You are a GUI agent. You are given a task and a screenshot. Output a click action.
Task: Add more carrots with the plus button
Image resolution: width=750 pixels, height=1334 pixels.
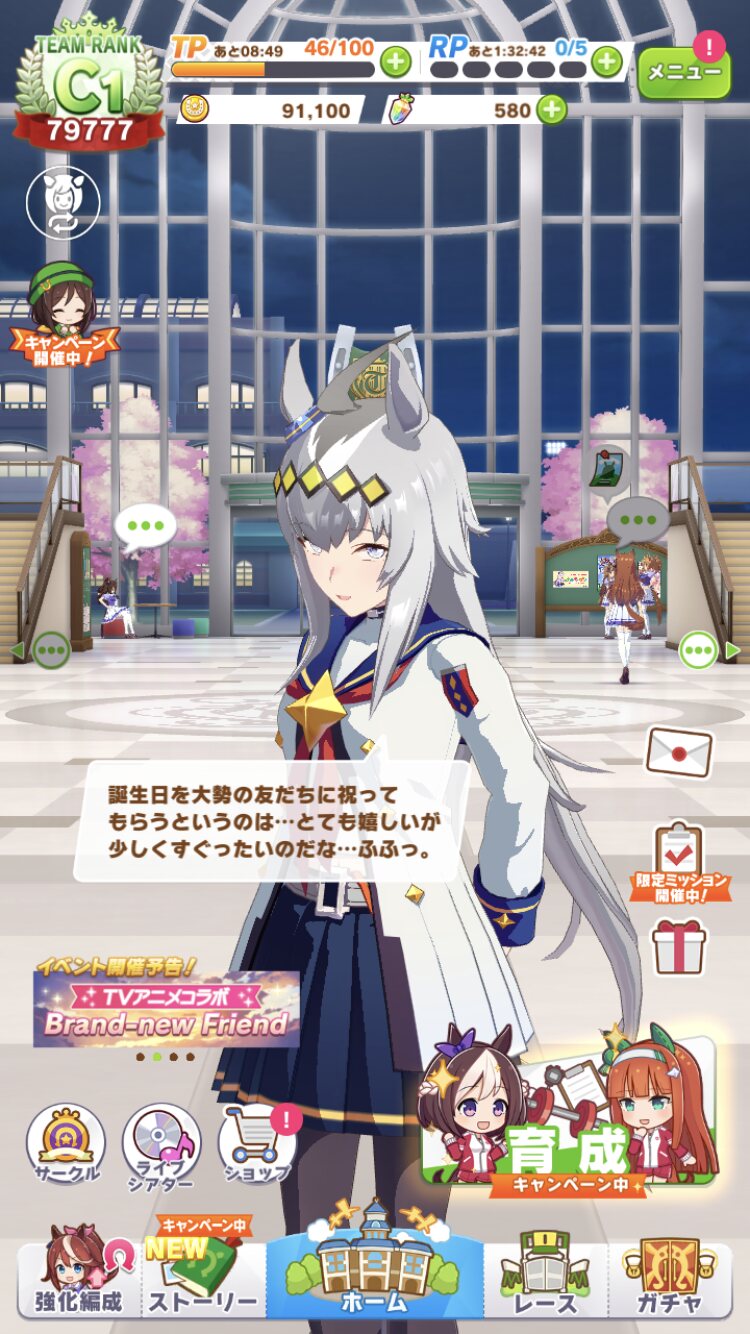pyautogui.click(x=551, y=110)
